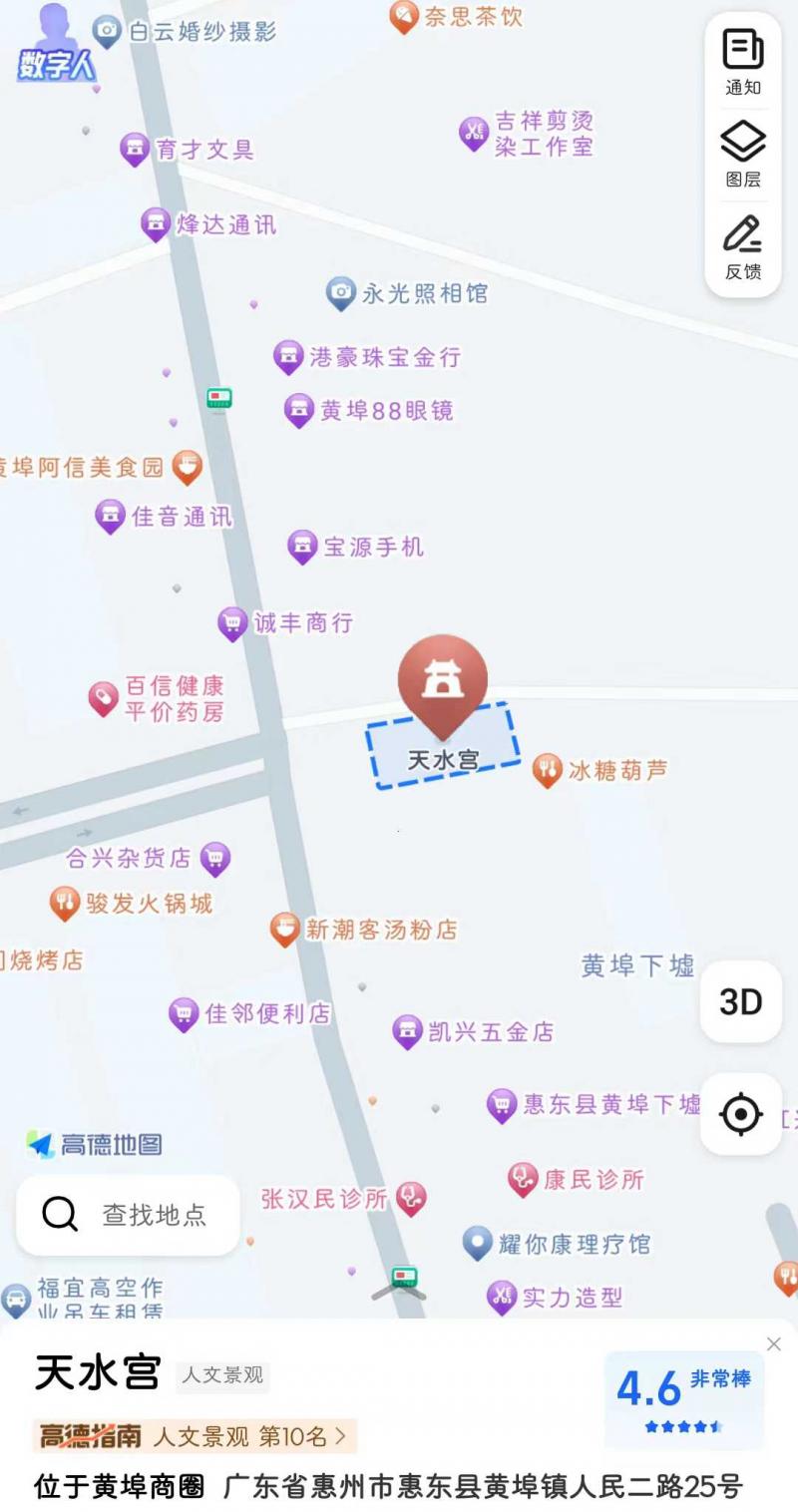Tap the 冰糖葫芦 restaurant marker
The image size is (798, 1512).
coord(548,768)
